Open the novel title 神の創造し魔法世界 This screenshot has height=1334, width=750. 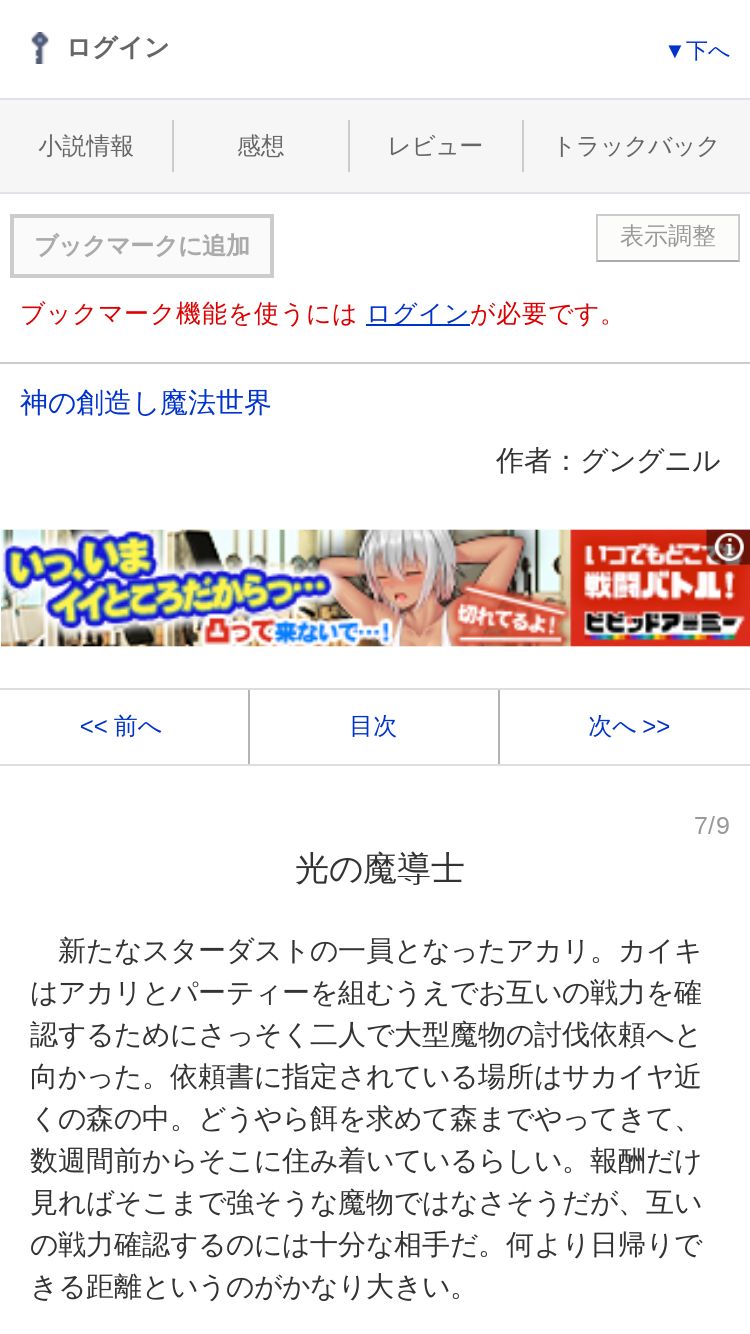click(x=146, y=403)
